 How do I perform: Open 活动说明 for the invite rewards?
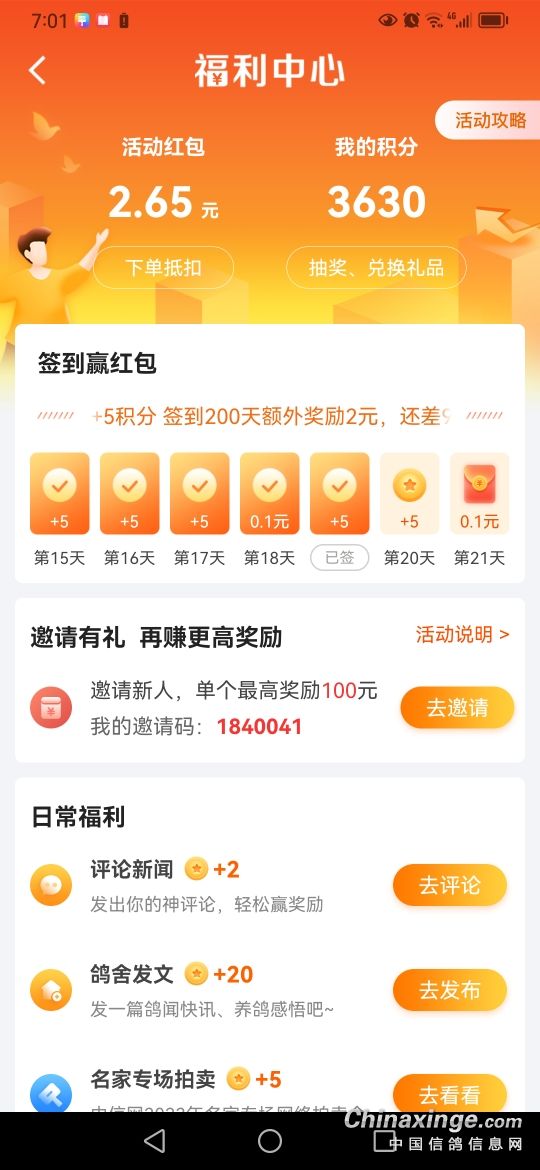(462, 635)
